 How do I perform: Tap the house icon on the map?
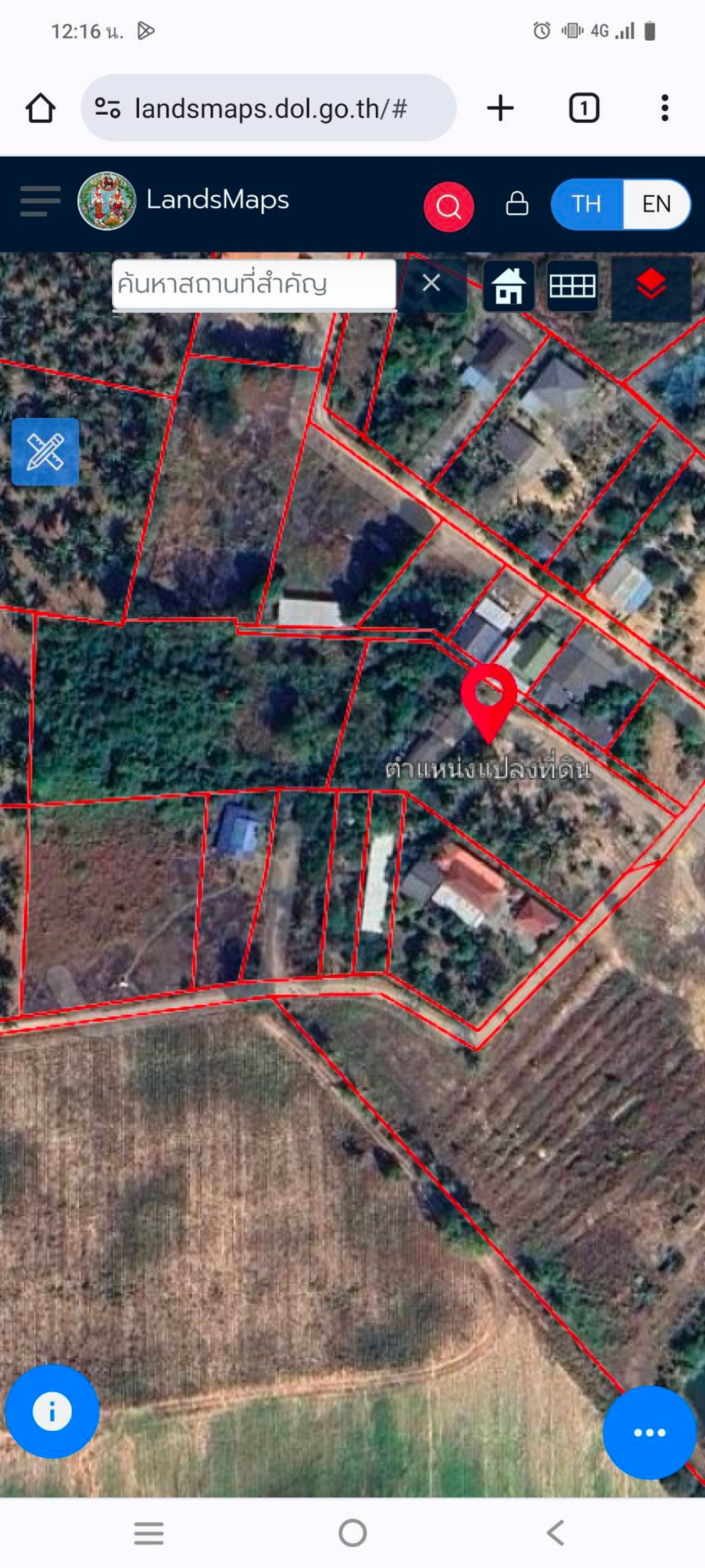pos(508,285)
